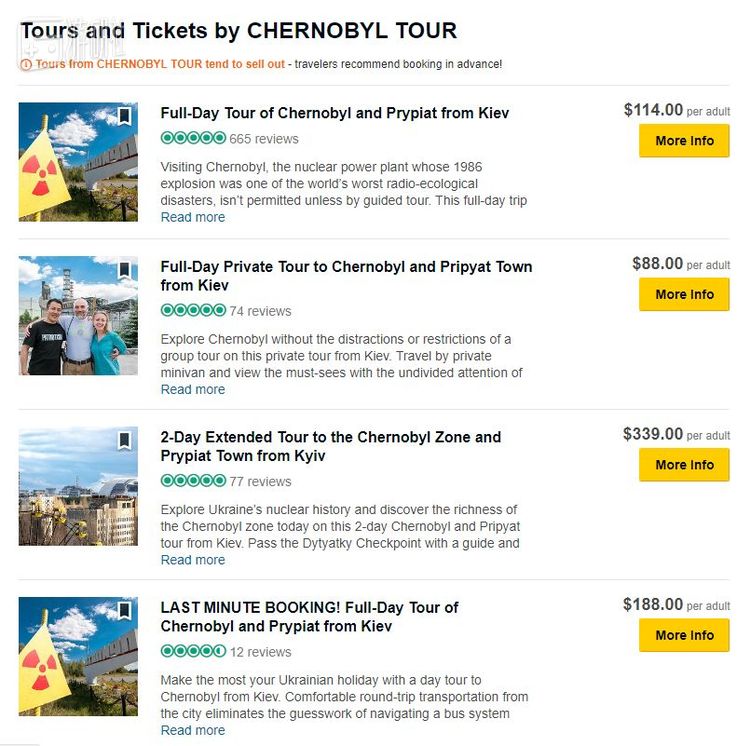Image resolution: width=750 pixels, height=746 pixels.
Task: Open the Full-Day Tour of Chernobyl and Prypiat title
Action: (x=334, y=113)
